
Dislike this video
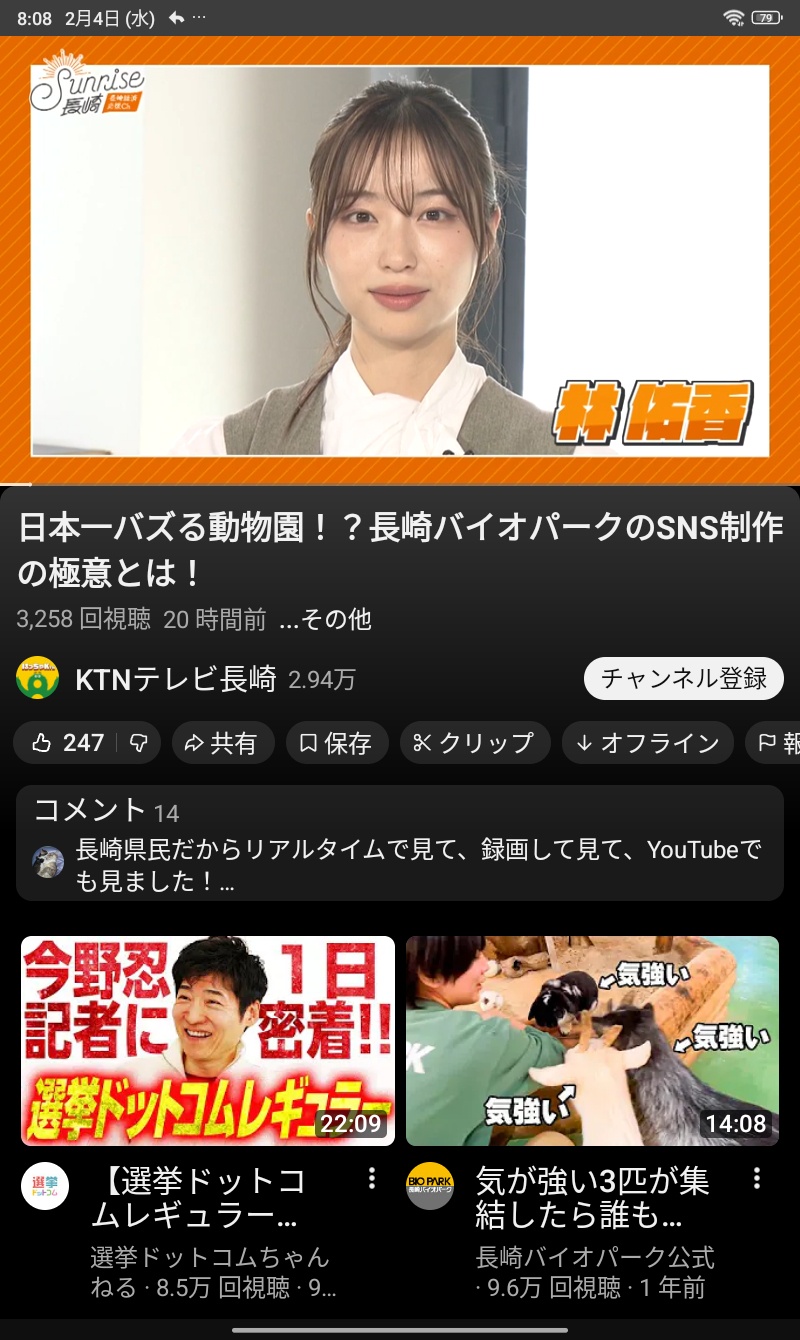140,743
